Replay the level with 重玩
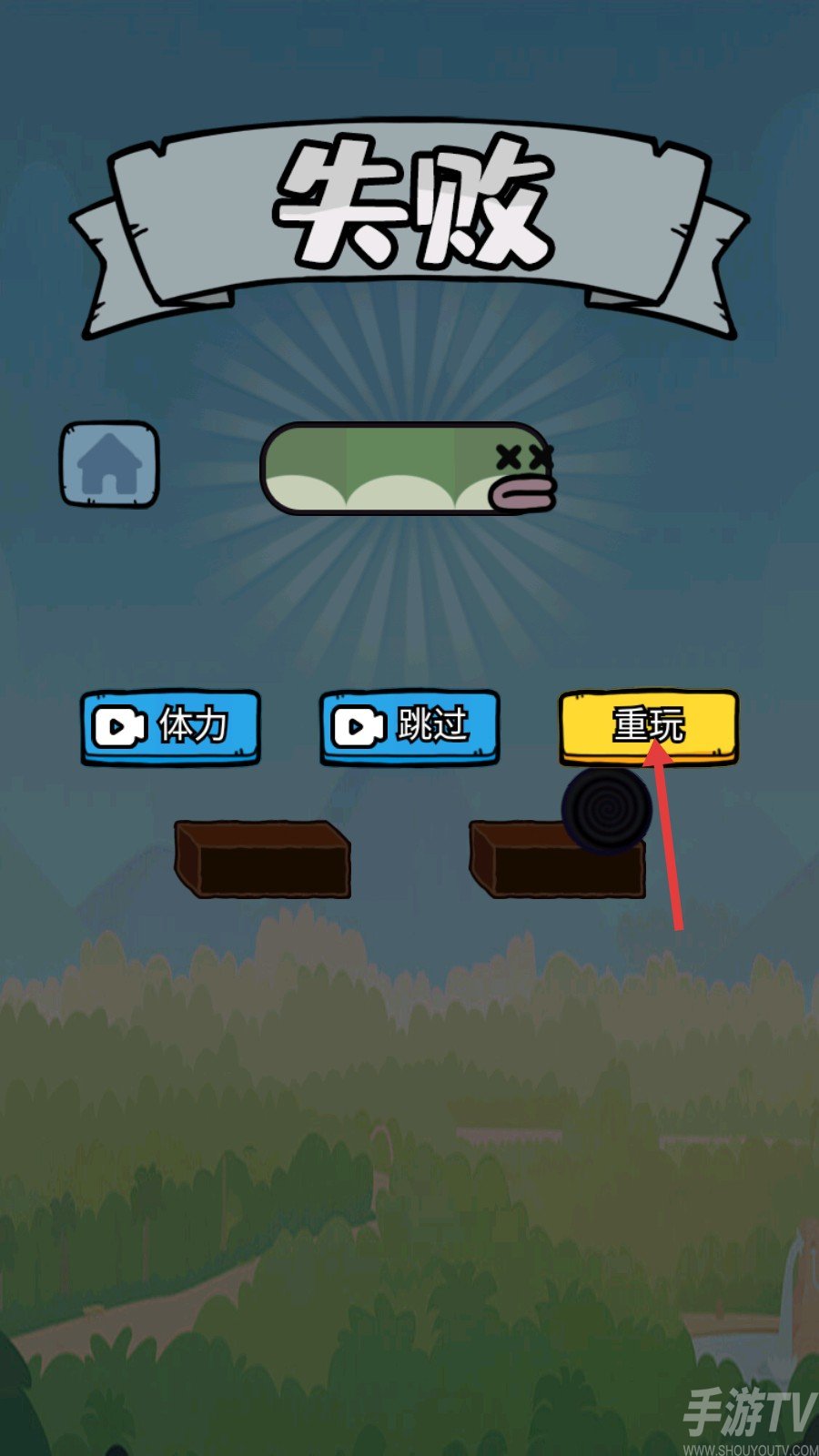 point(648,724)
